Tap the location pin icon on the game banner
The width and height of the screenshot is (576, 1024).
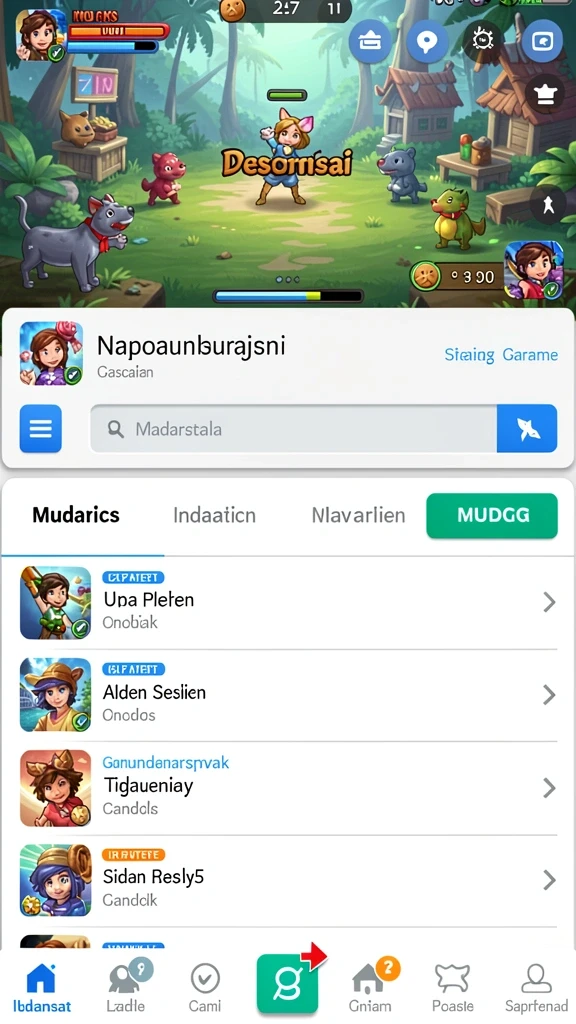pyautogui.click(x=427, y=42)
